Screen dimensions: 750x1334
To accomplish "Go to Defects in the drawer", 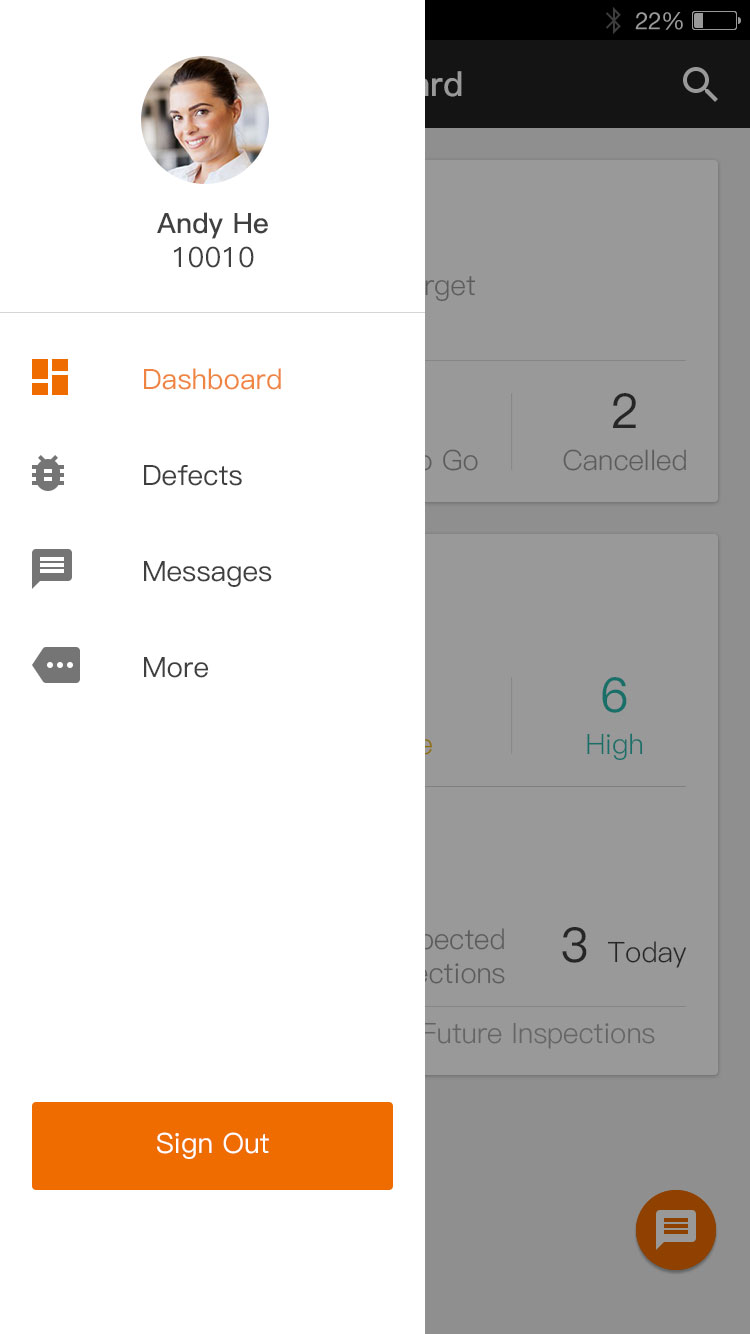I will click(x=192, y=475).
